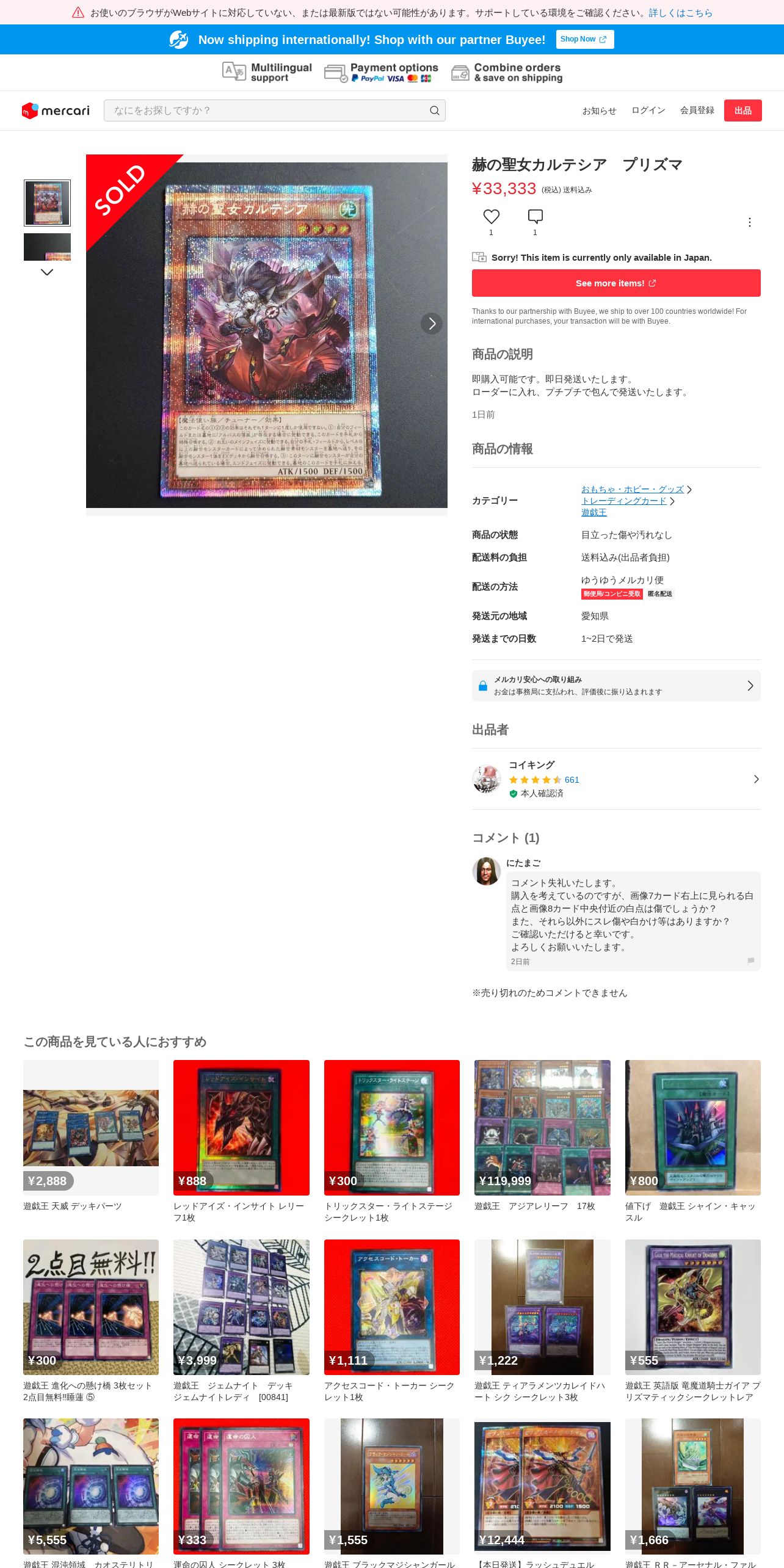Open the three-dot overflow menu
Image resolution: width=784 pixels, height=1568 pixels.
[x=749, y=222]
